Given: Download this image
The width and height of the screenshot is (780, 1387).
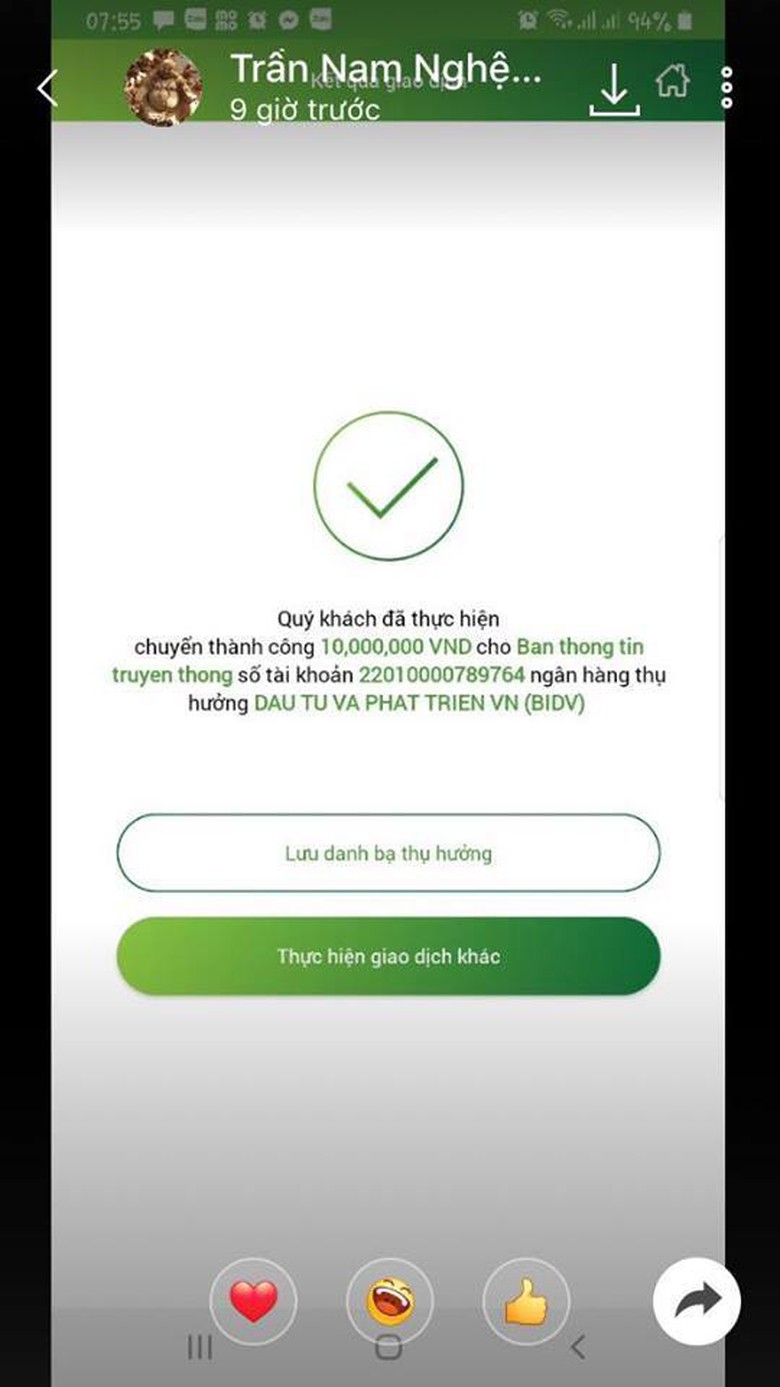Looking at the screenshot, I should (x=613, y=90).
